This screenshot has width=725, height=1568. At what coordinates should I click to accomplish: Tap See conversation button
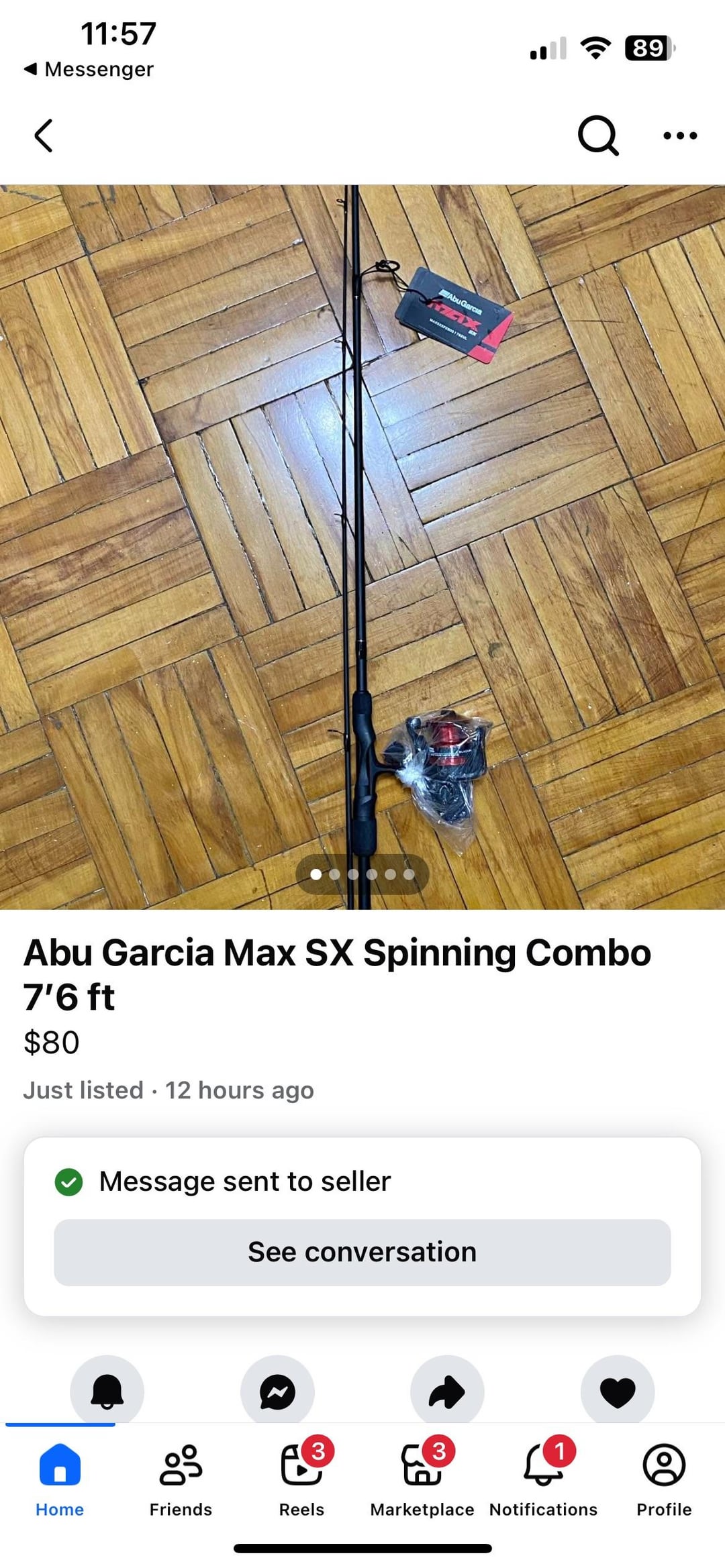[362, 1252]
